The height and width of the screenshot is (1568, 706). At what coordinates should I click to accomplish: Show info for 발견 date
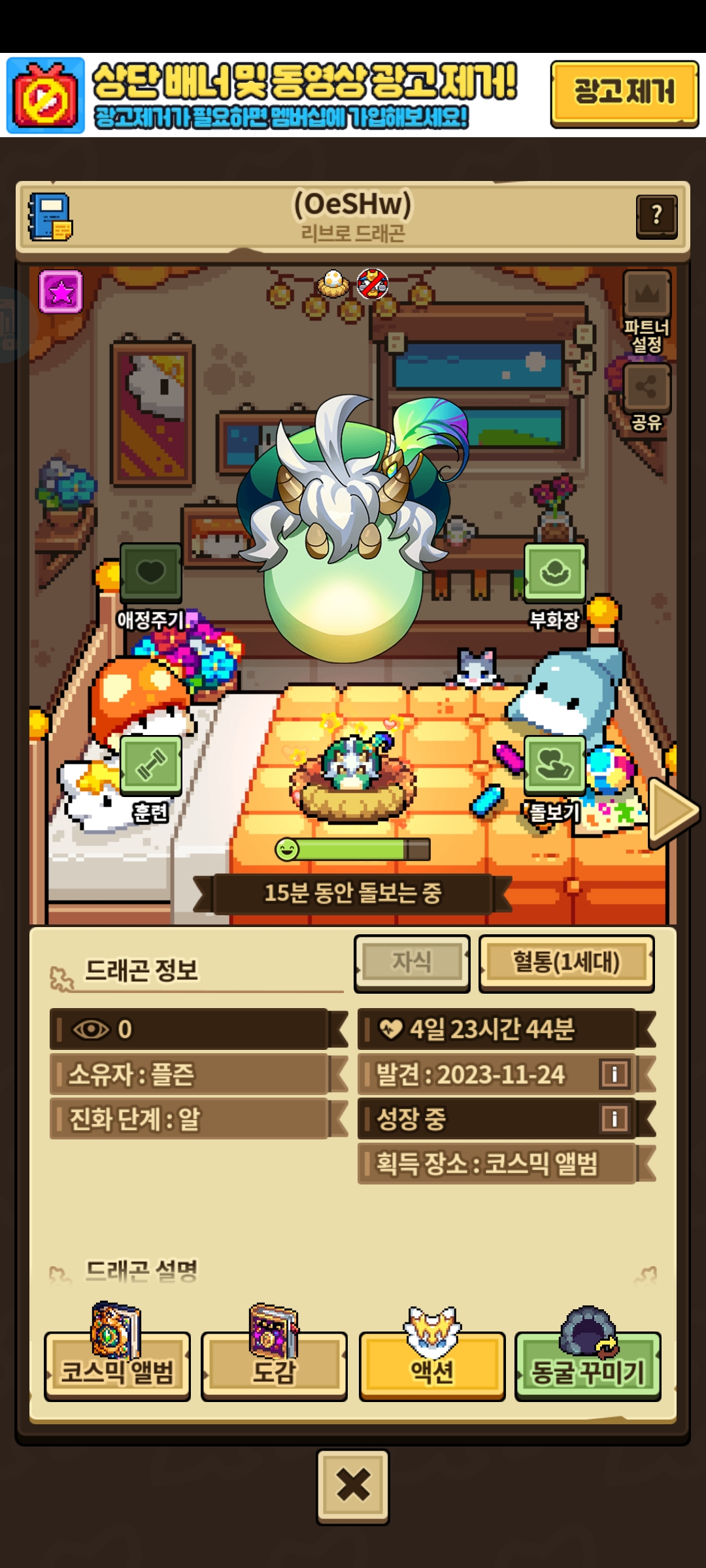(614, 1074)
